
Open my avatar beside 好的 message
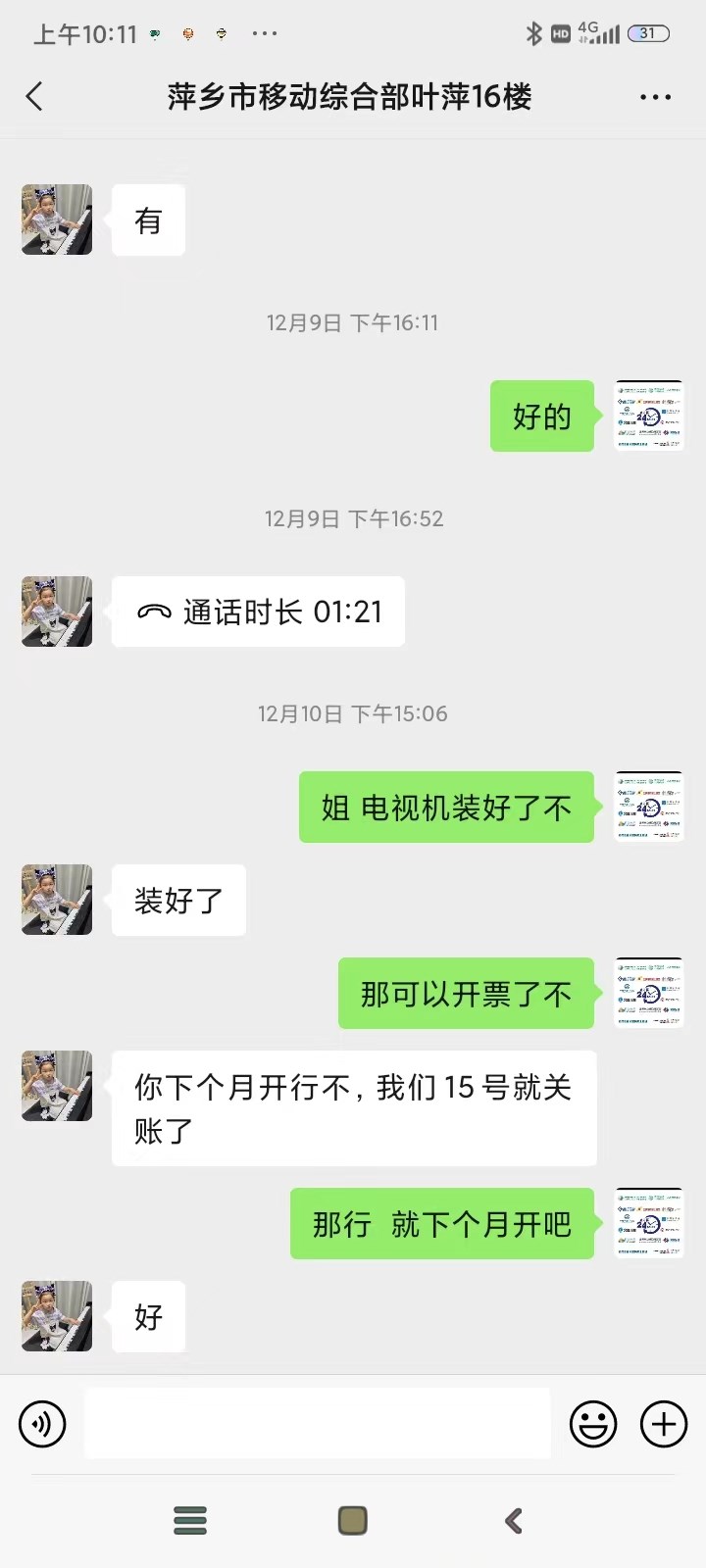(648, 416)
